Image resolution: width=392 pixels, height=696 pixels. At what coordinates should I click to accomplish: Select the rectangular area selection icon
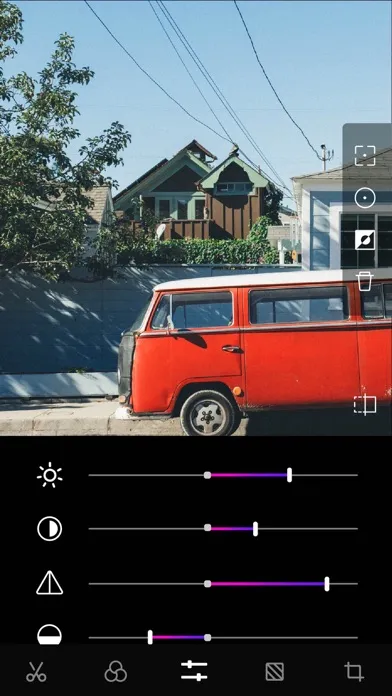[x=365, y=156]
